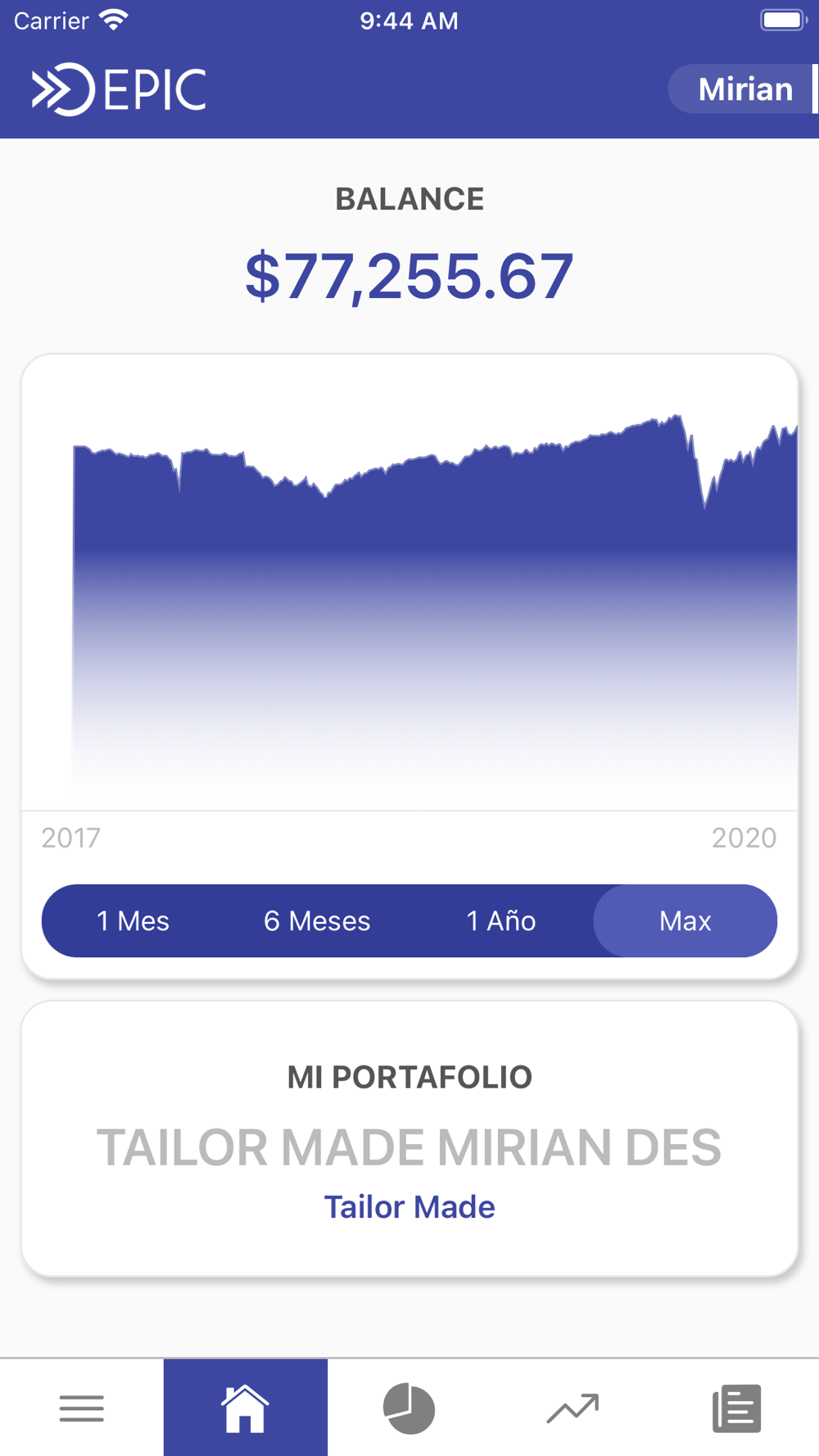819x1456 pixels.
Task: Open the hamburger menu
Action: [x=82, y=1408]
